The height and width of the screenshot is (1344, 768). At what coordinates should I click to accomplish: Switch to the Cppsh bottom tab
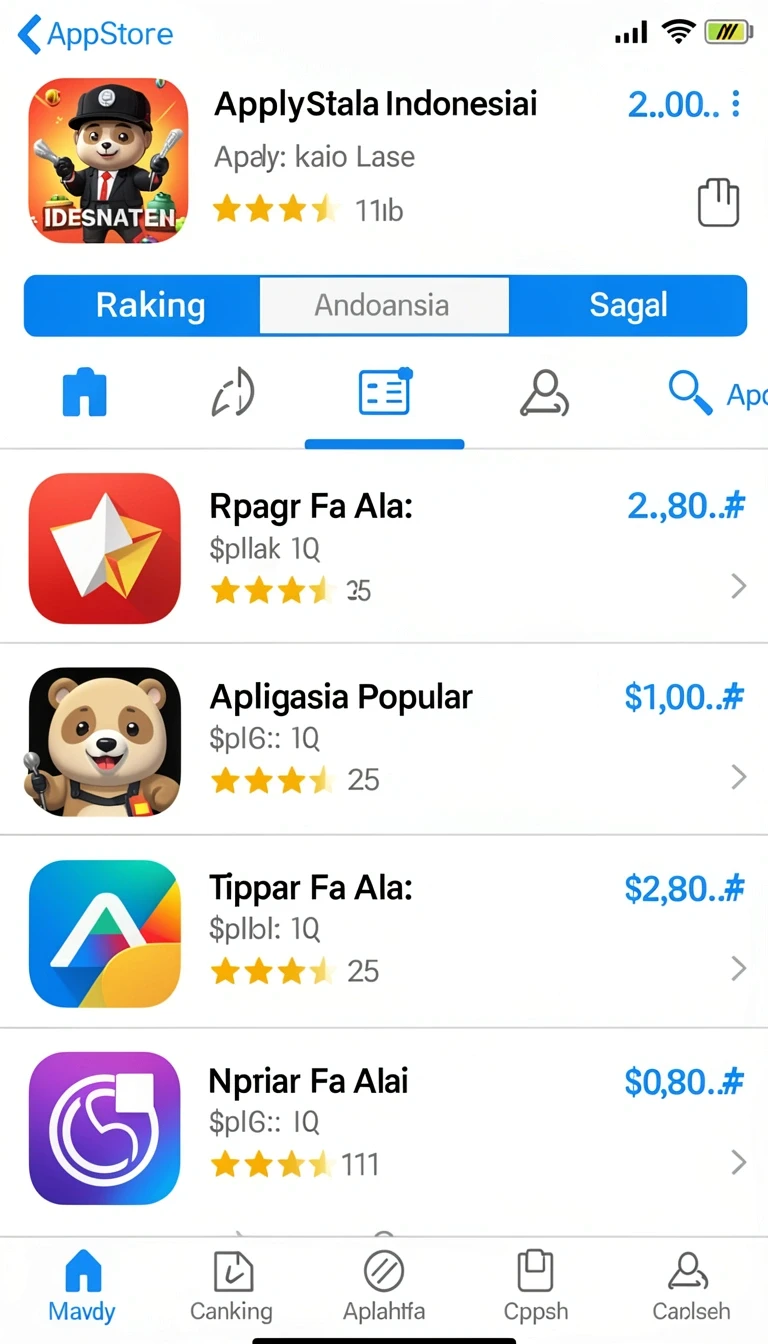pos(536,1286)
